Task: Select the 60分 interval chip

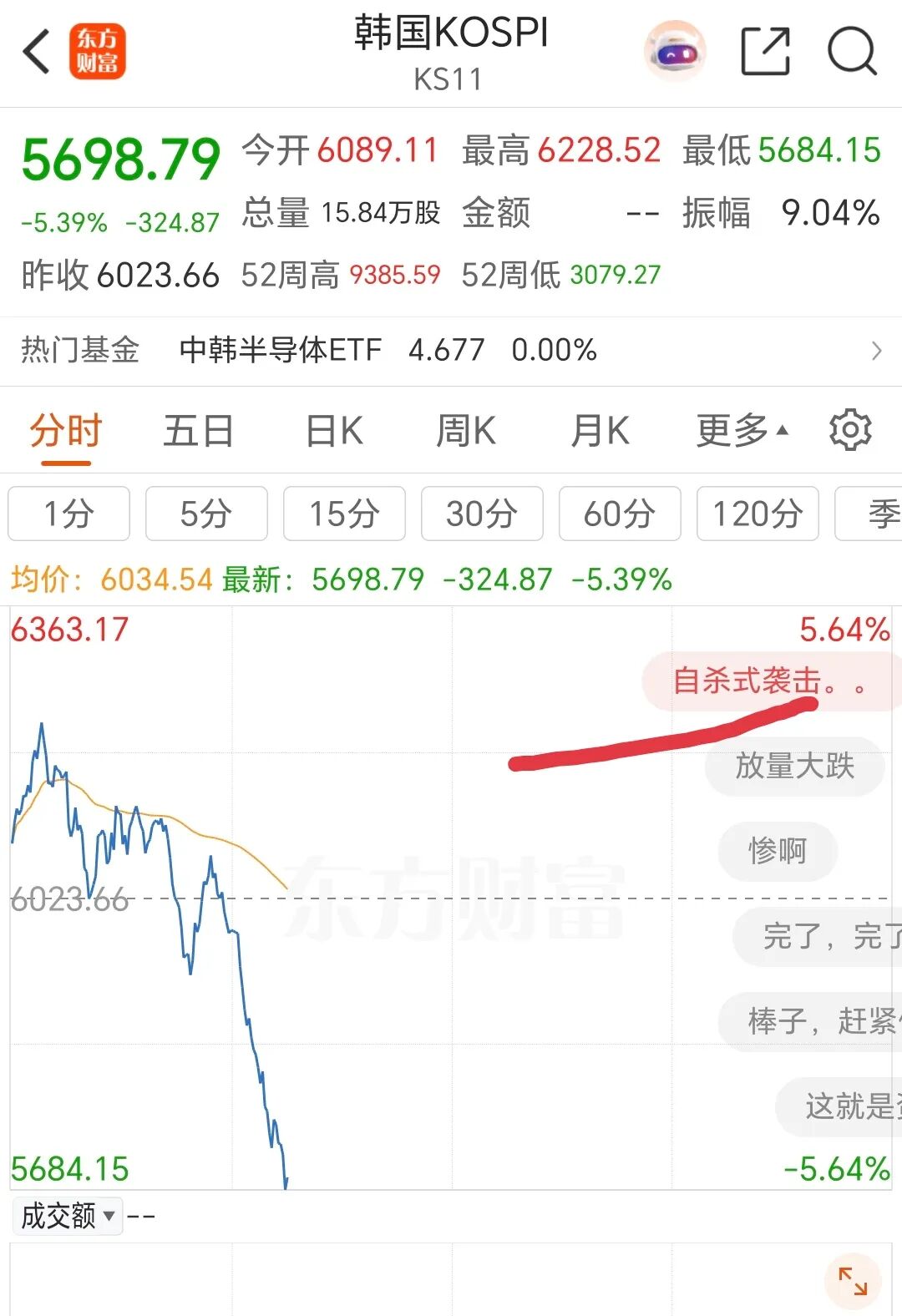Action: click(x=620, y=514)
